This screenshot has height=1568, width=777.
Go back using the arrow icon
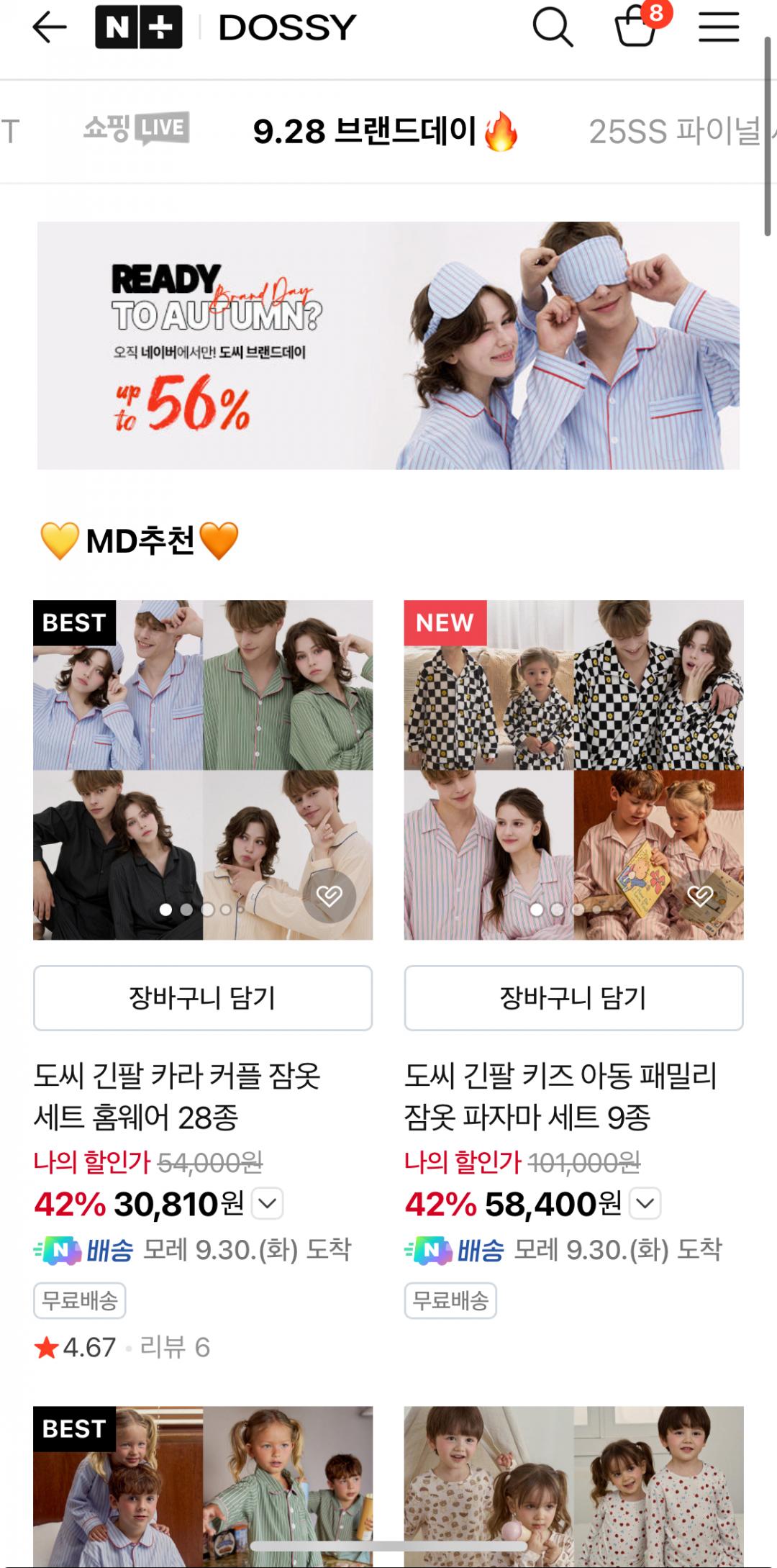point(49,28)
